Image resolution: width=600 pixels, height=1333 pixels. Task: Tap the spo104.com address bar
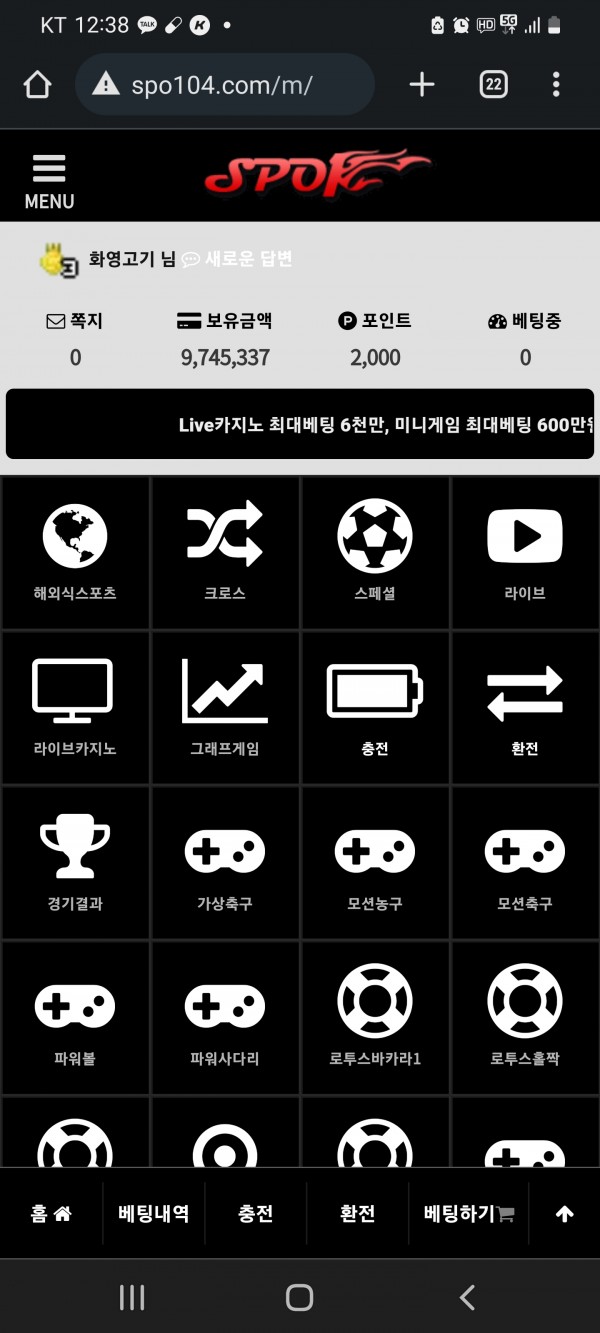(225, 85)
